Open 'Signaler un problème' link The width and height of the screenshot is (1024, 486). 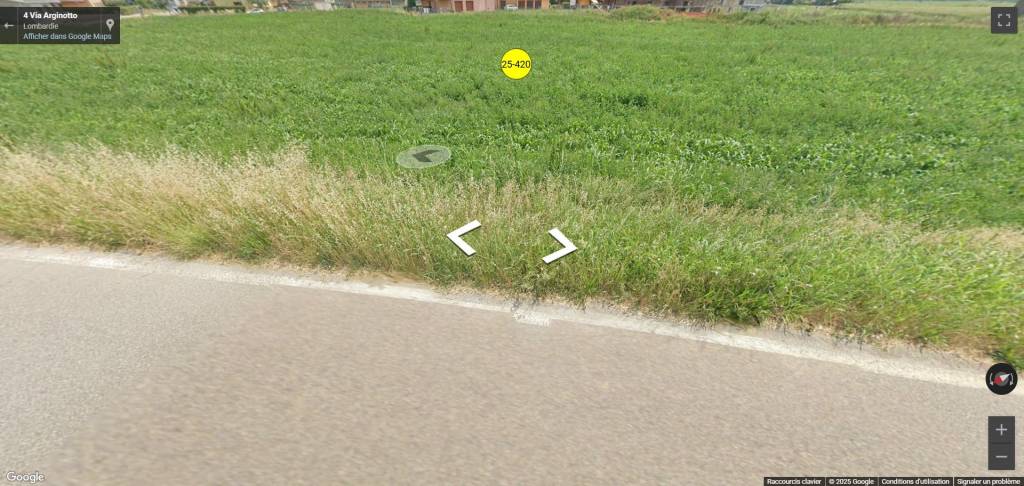click(988, 481)
